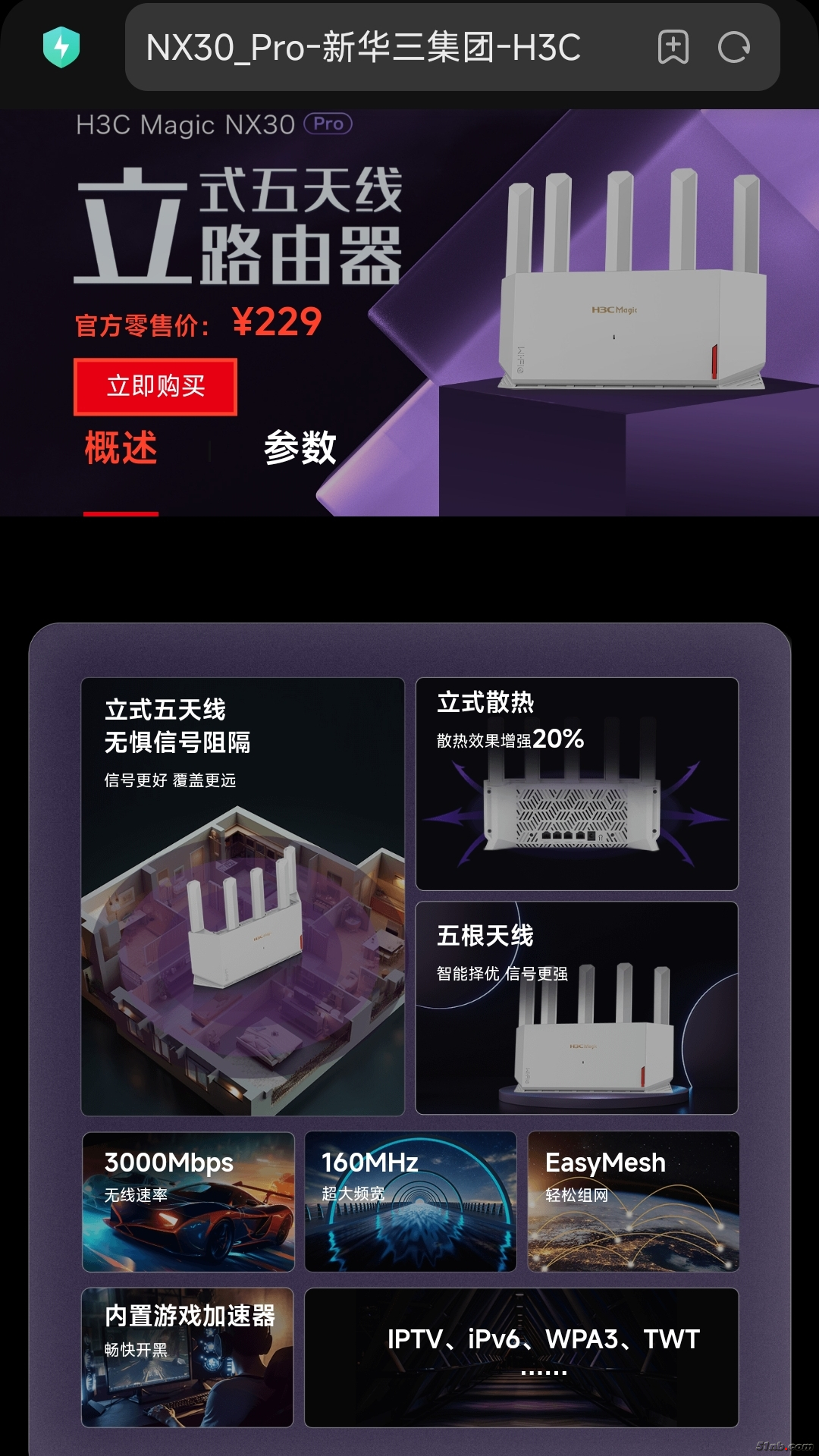Viewport: 819px width, 1456px height.
Task: Switch to the 参数 tab
Action: click(300, 447)
